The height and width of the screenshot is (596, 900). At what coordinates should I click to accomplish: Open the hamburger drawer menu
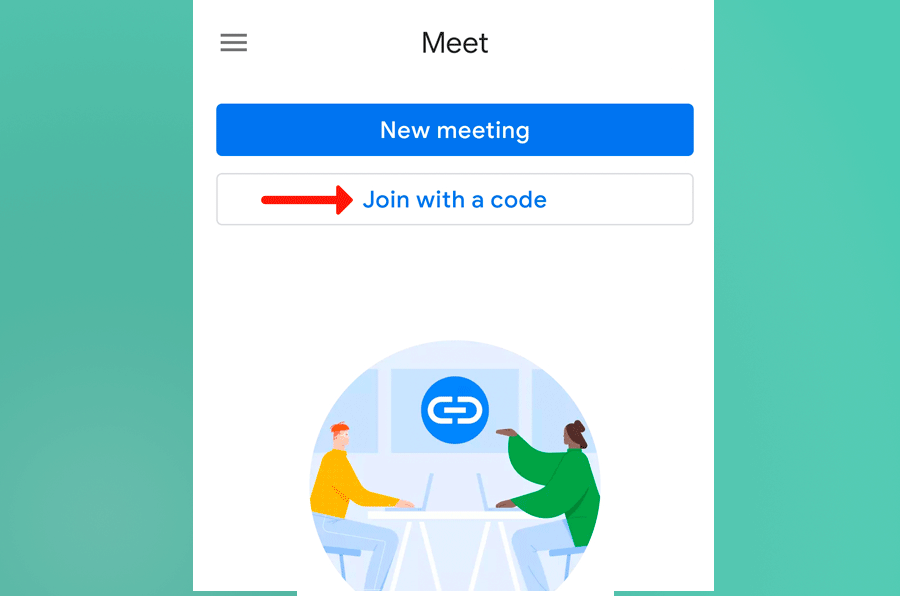234,43
